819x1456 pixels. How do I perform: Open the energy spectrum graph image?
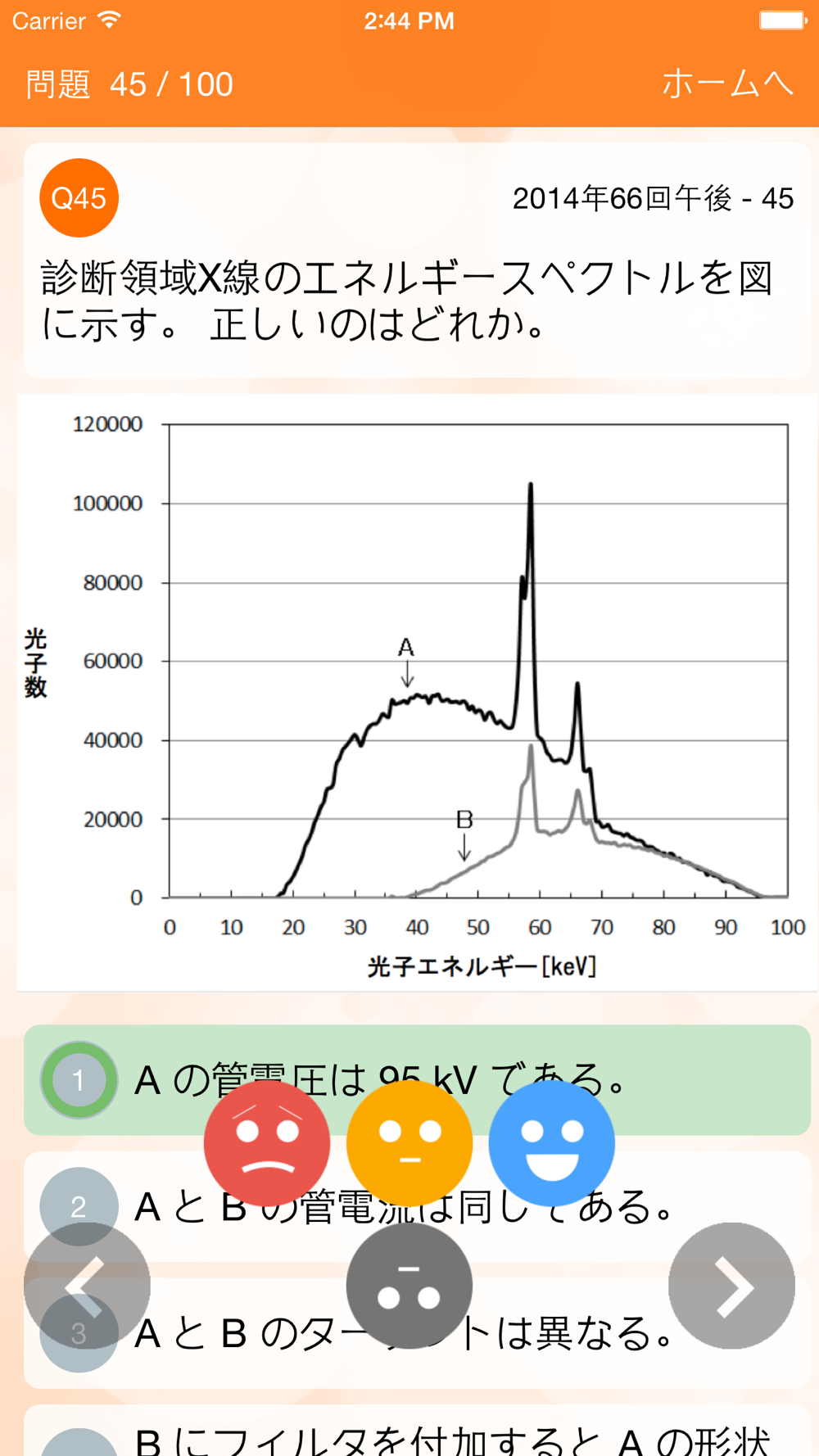[x=417, y=693]
